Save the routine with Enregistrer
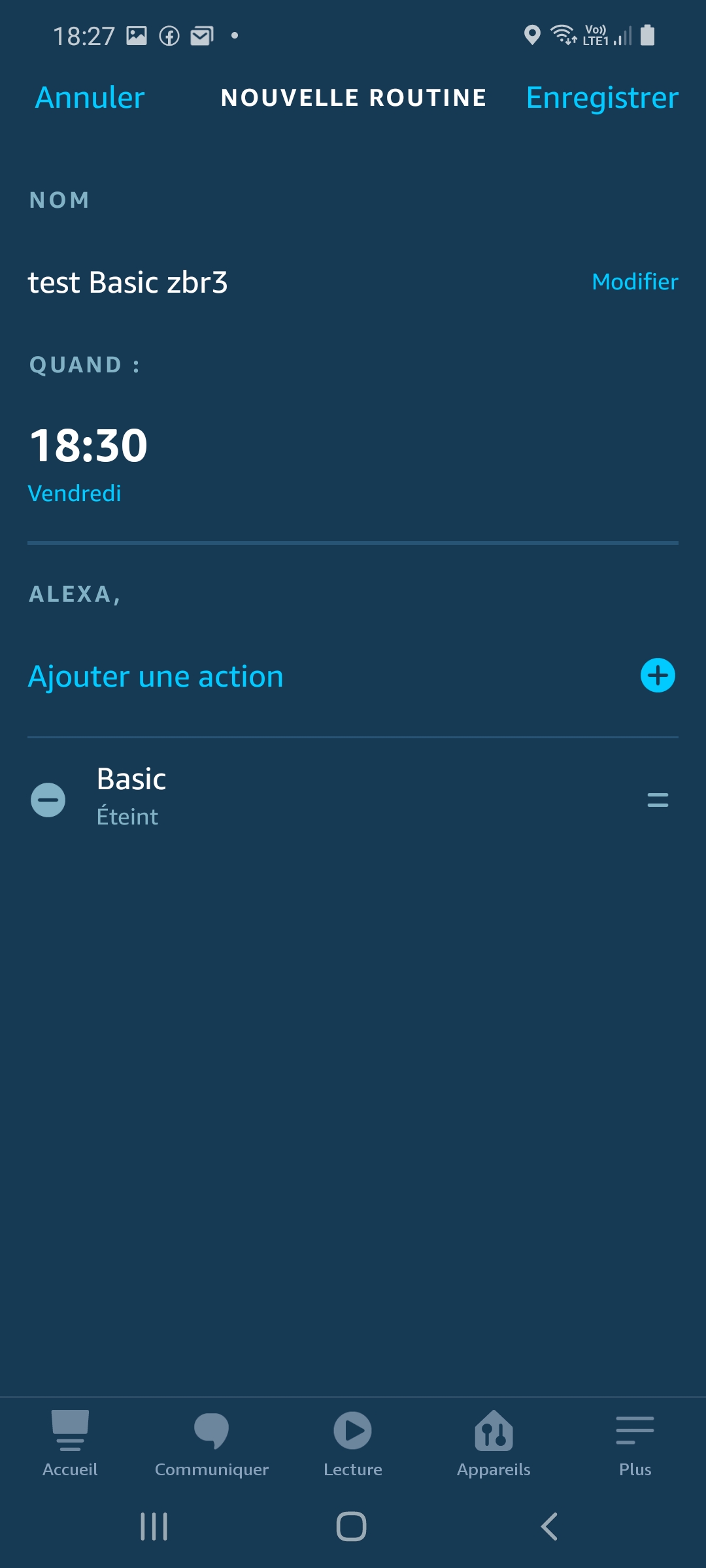 tap(601, 98)
